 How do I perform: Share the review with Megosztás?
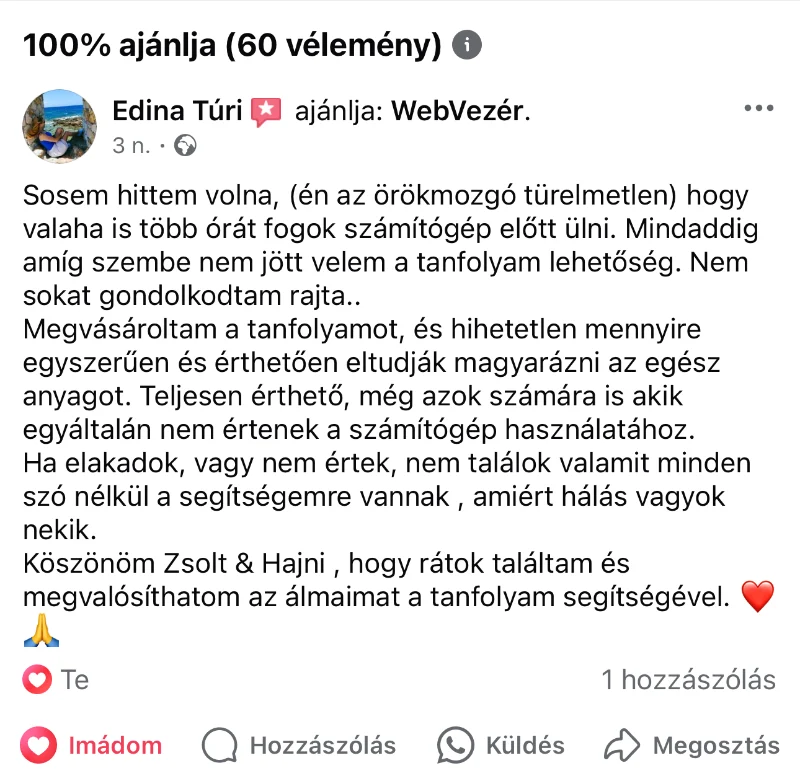pos(692,745)
